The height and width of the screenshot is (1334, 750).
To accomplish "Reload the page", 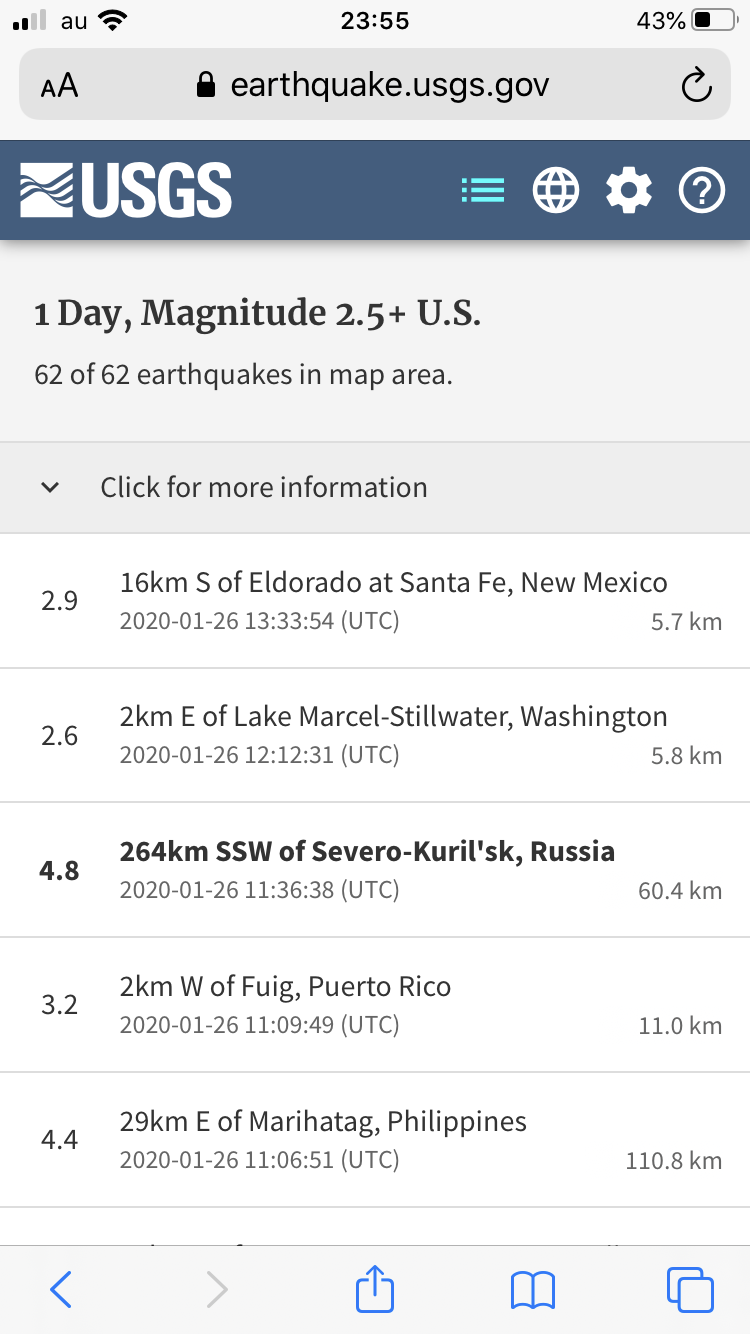I will point(696,86).
